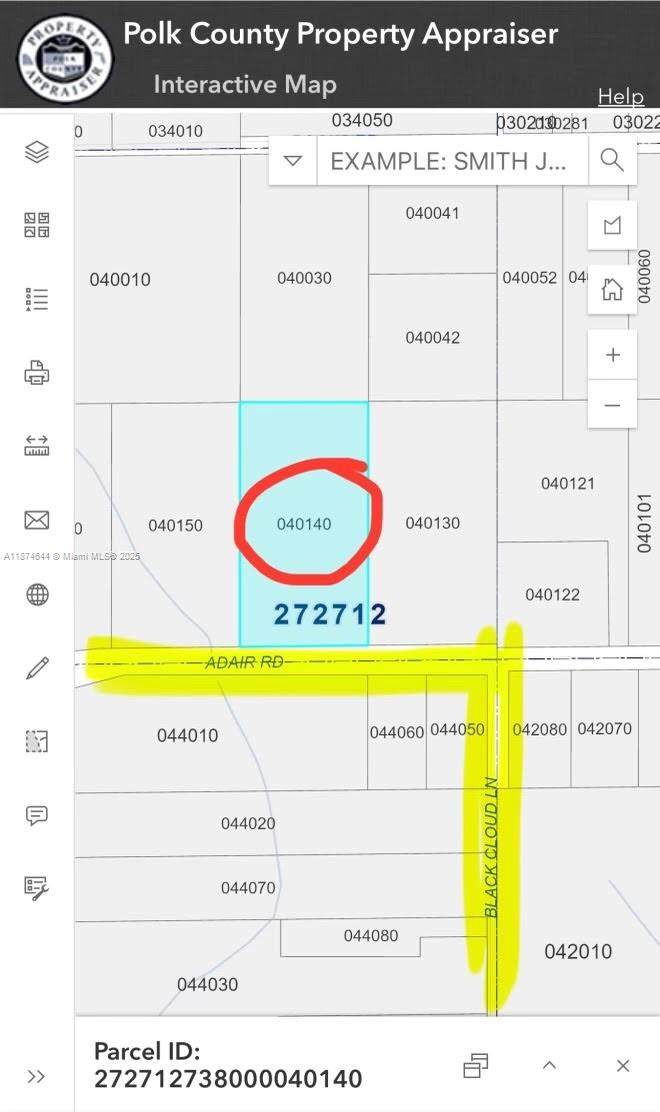Collapse the Parcel ID panel chevron
The width and height of the screenshot is (660, 1112).
[549, 1065]
